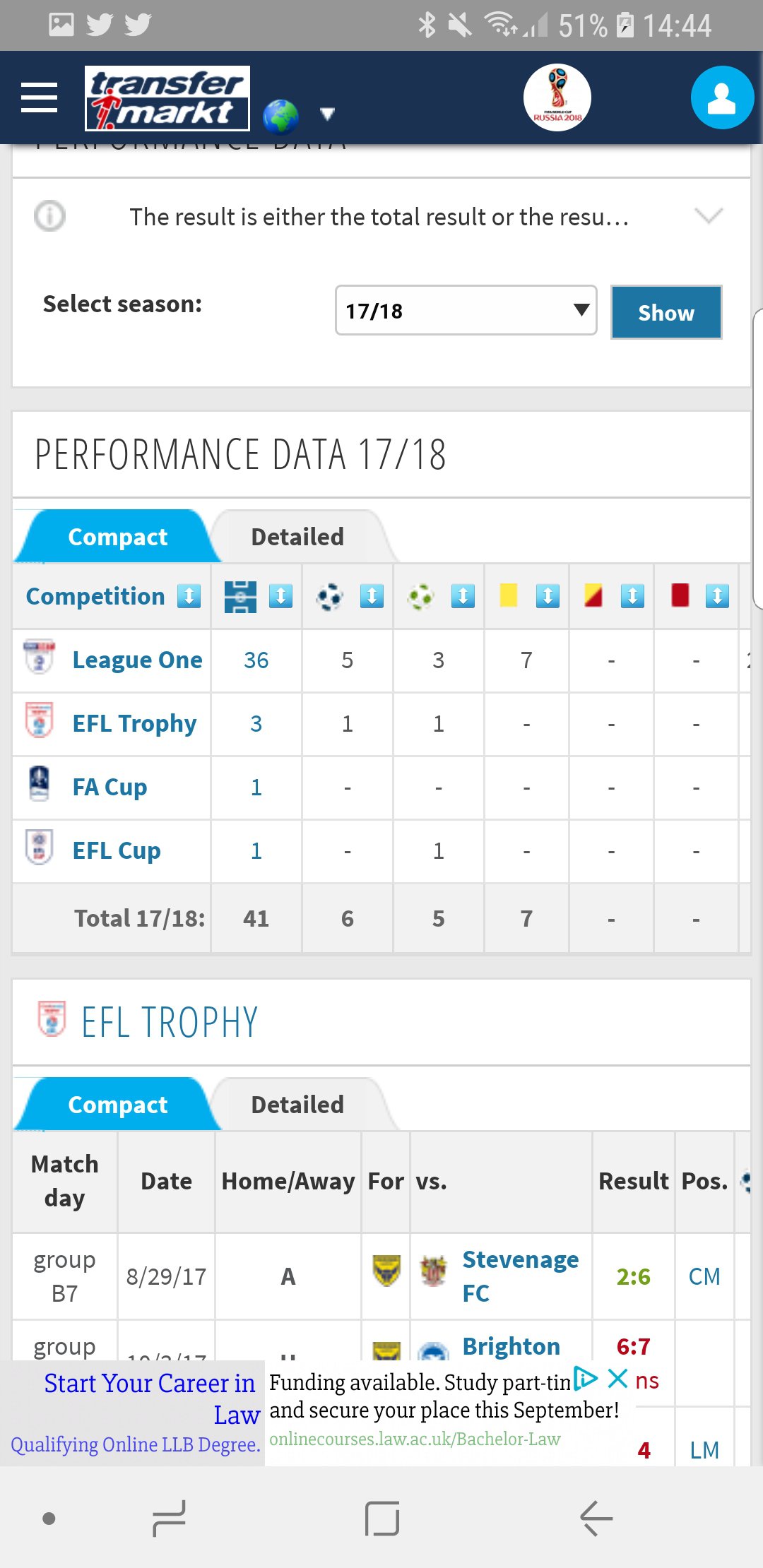Screen dimensions: 763x1568
Task: Open the EFL Cup link
Action: tap(117, 850)
